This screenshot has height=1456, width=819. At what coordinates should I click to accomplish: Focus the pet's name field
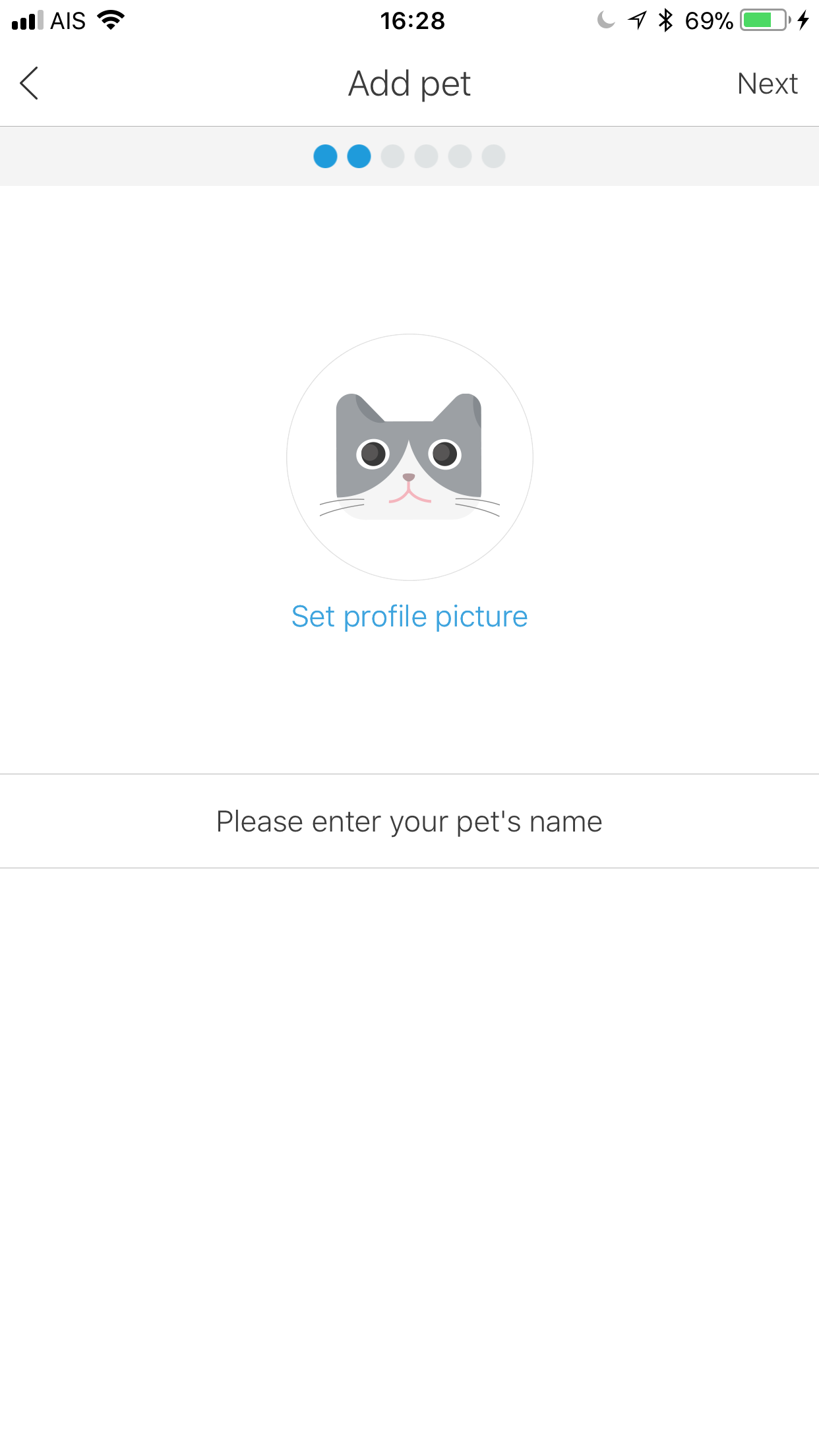(x=409, y=822)
